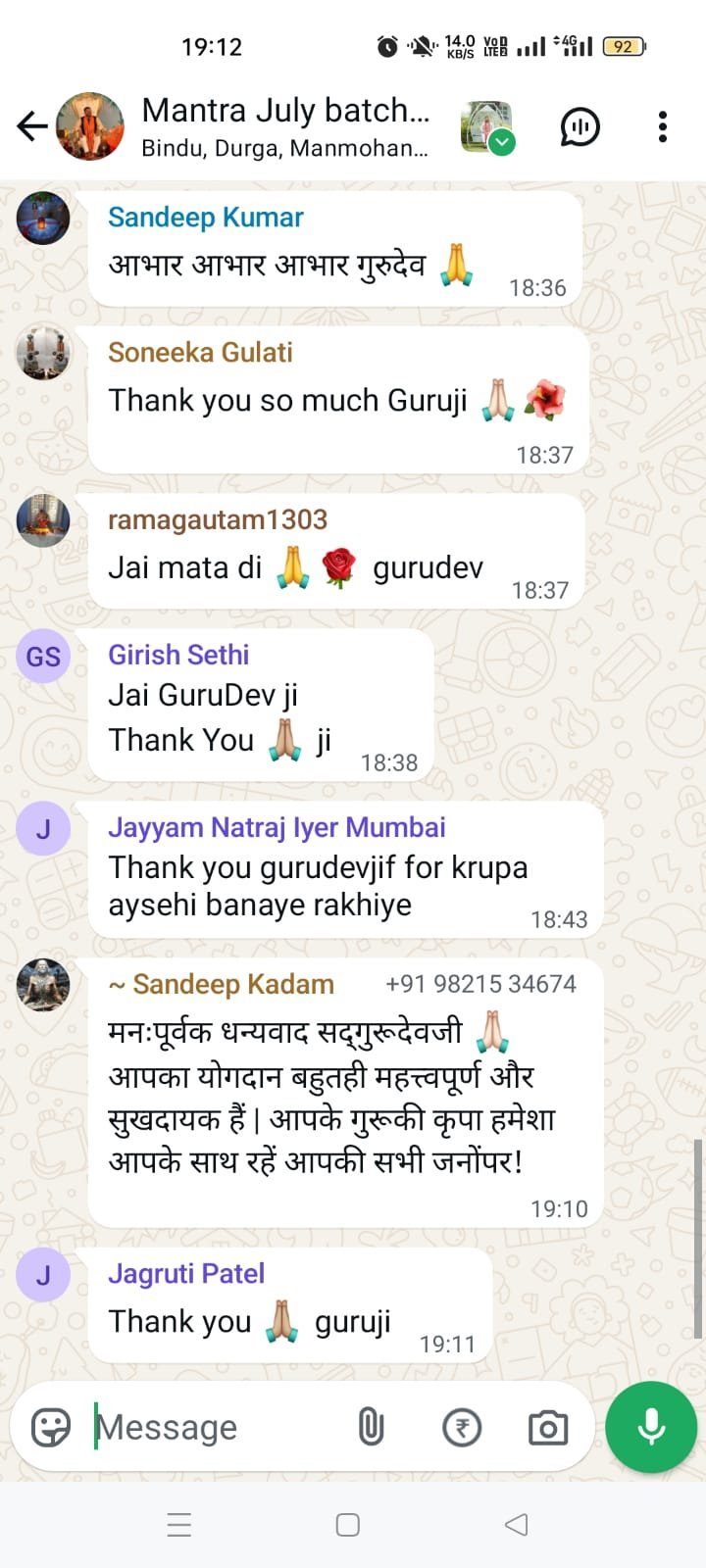Open Girish Sethi's GS avatar
This screenshot has height=1568, width=706.
[x=43, y=656]
